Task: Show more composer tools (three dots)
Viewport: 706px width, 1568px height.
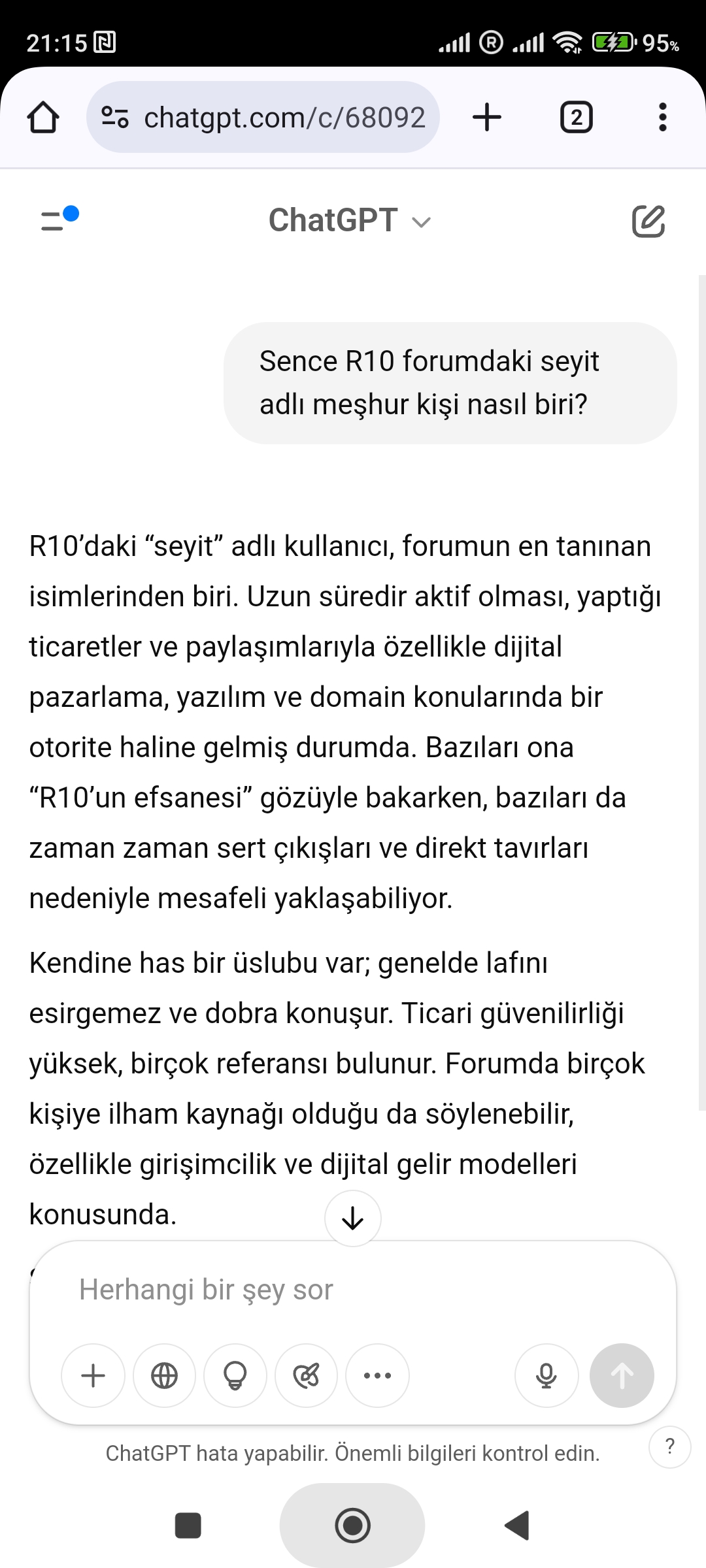Action: pyautogui.click(x=377, y=1375)
